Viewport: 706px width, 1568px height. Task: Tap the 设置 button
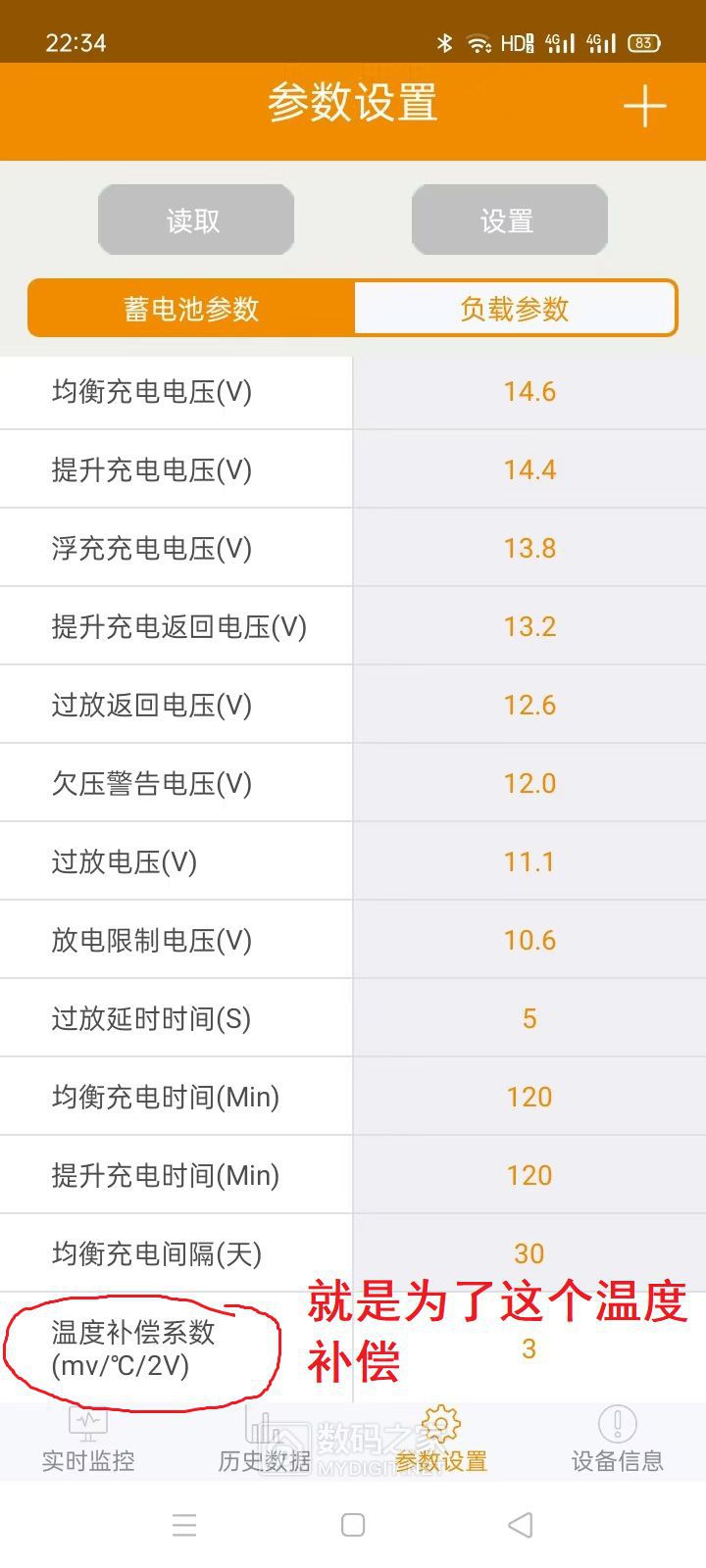tap(509, 220)
